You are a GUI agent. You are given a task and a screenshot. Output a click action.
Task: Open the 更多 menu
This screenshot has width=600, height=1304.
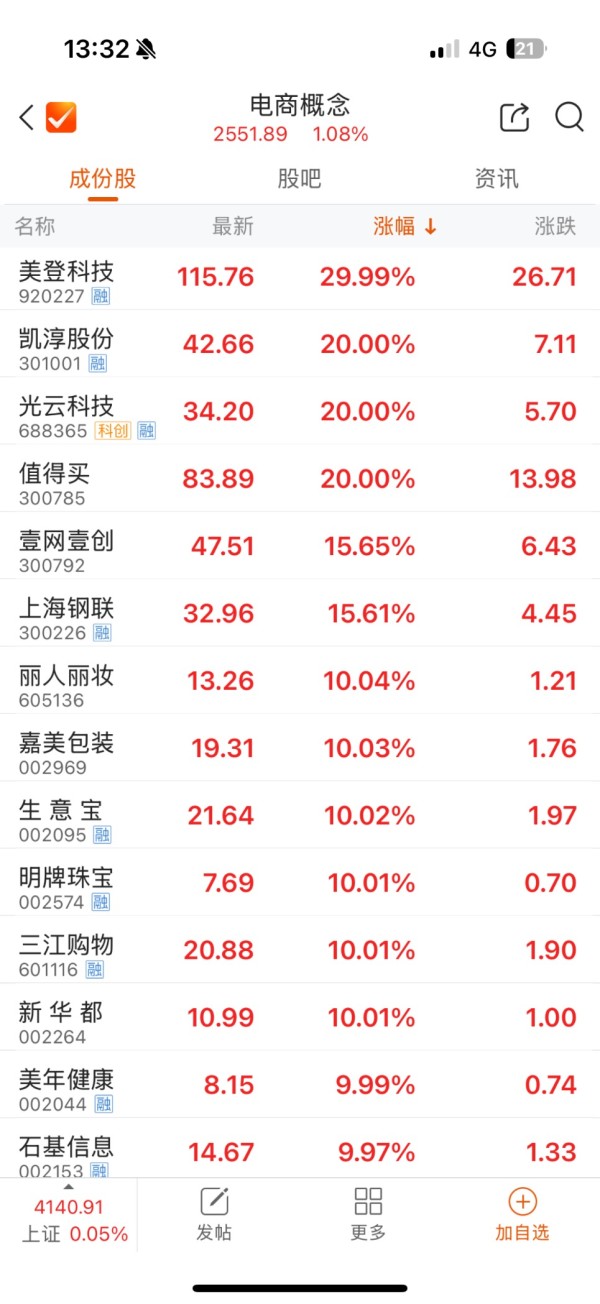tap(368, 1214)
